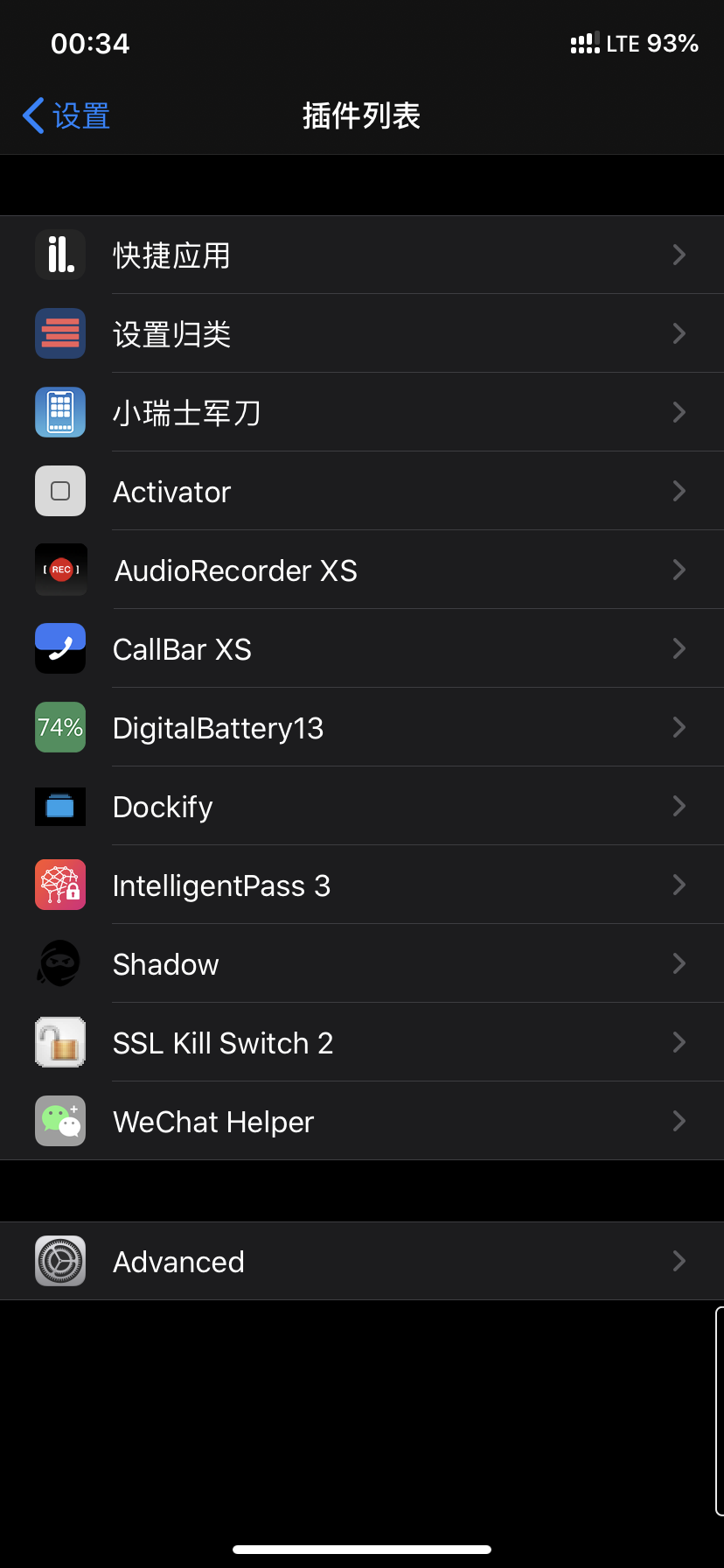Open 设置归类 row
Viewport: 724px width, 1568px height.
(x=362, y=333)
